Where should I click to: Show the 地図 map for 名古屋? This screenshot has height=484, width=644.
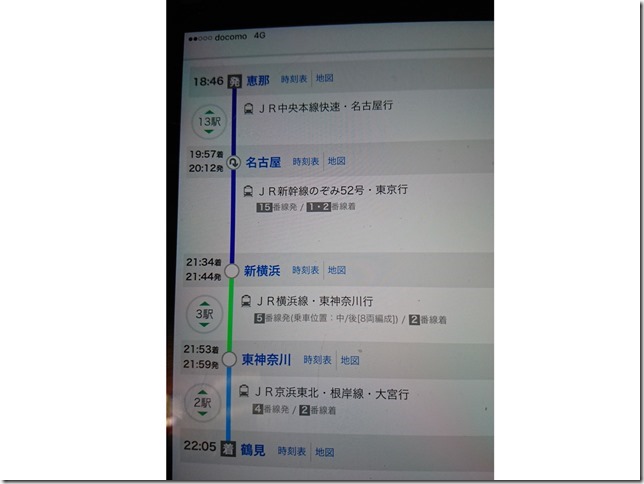(x=336, y=161)
